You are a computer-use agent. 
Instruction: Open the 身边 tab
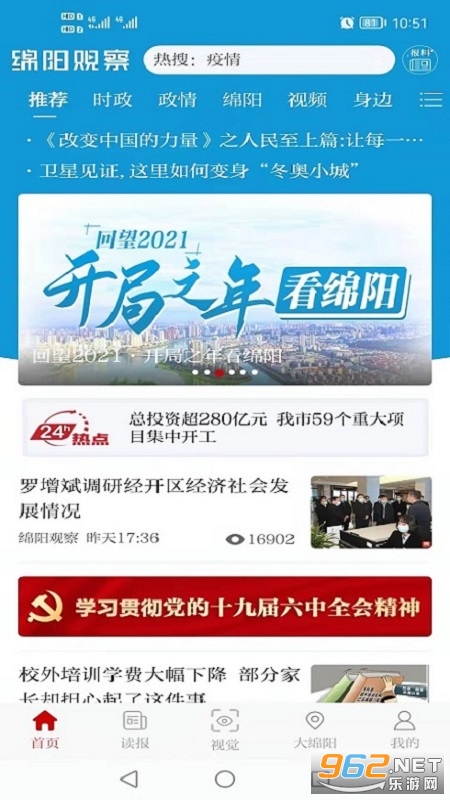pyautogui.click(x=372, y=99)
